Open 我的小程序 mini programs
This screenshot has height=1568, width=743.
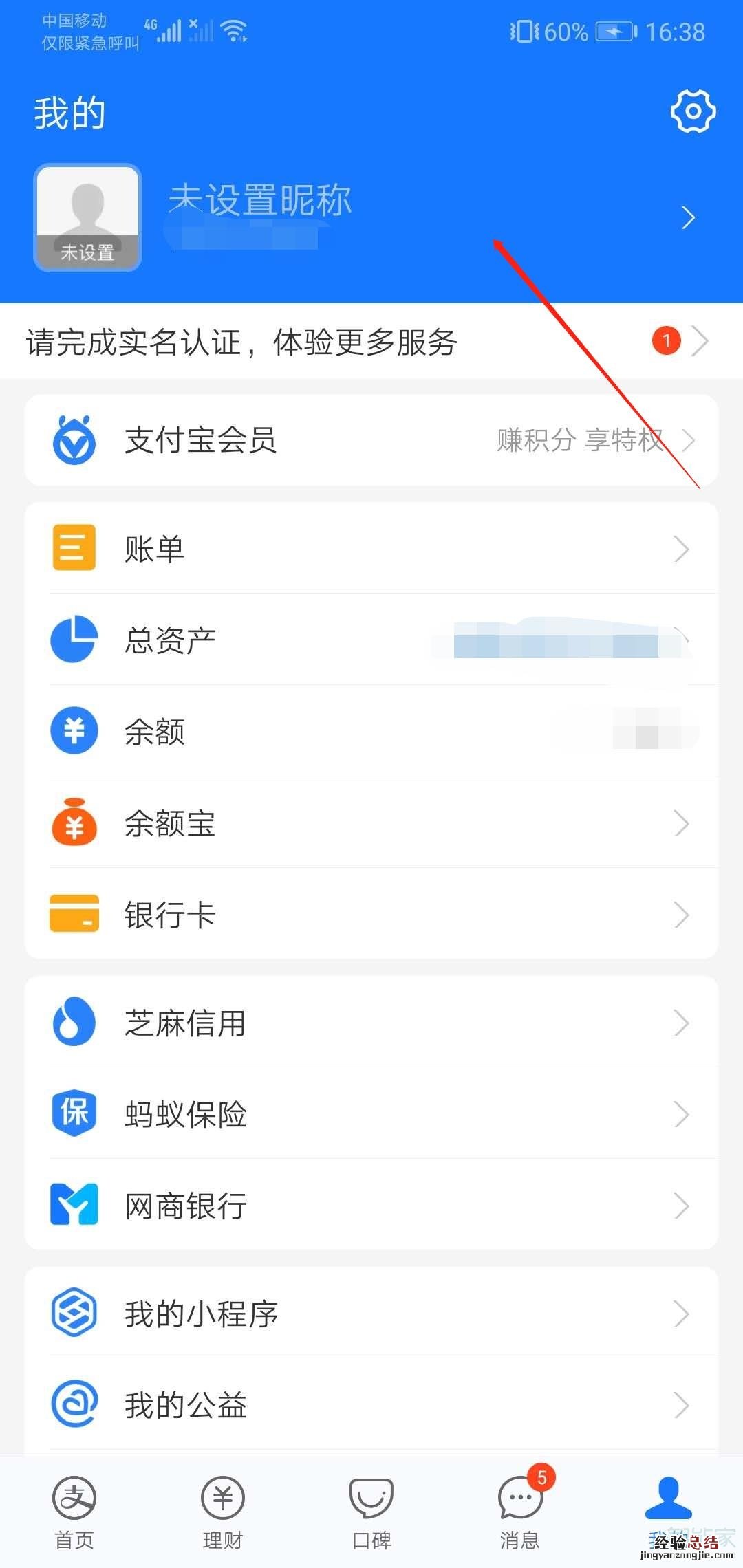click(x=371, y=1314)
